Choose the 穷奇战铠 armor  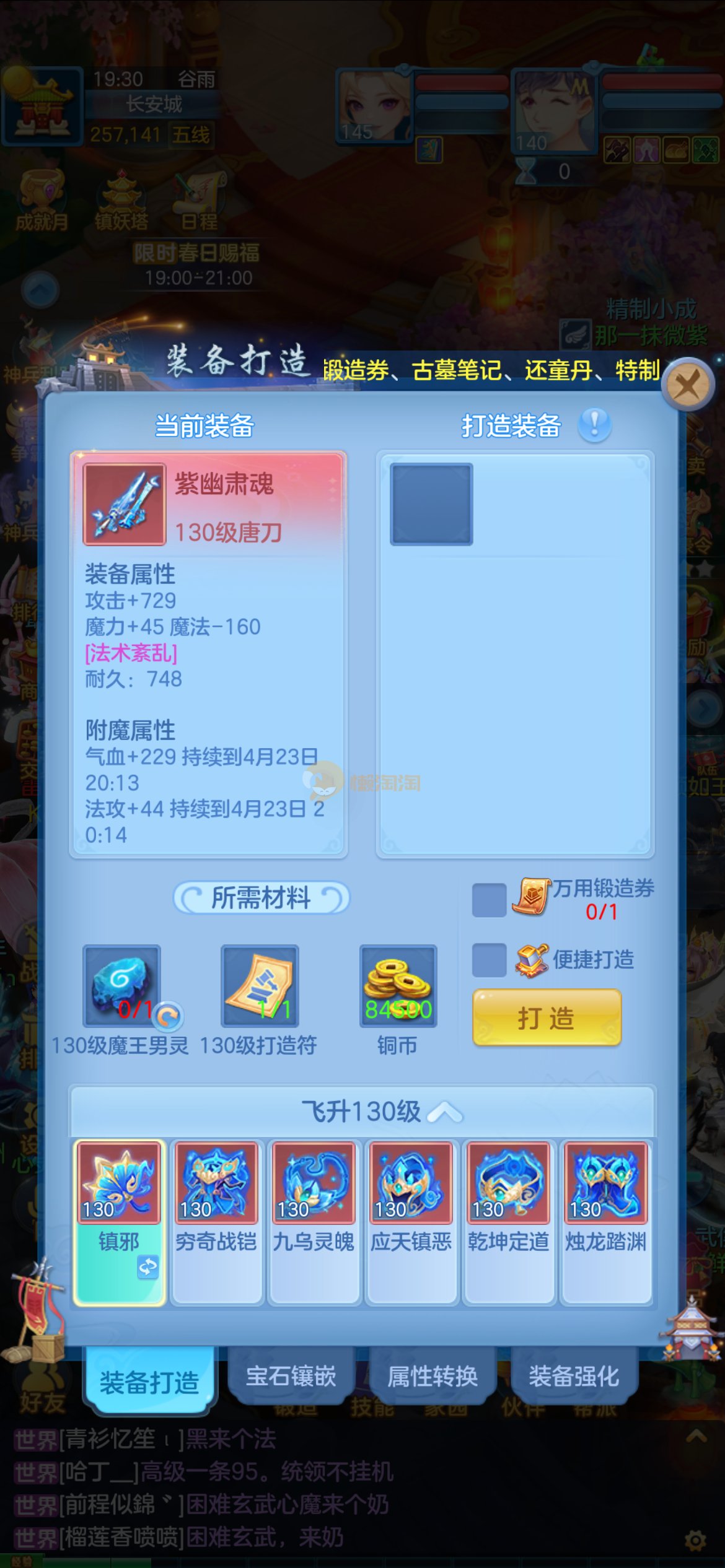(216, 1184)
